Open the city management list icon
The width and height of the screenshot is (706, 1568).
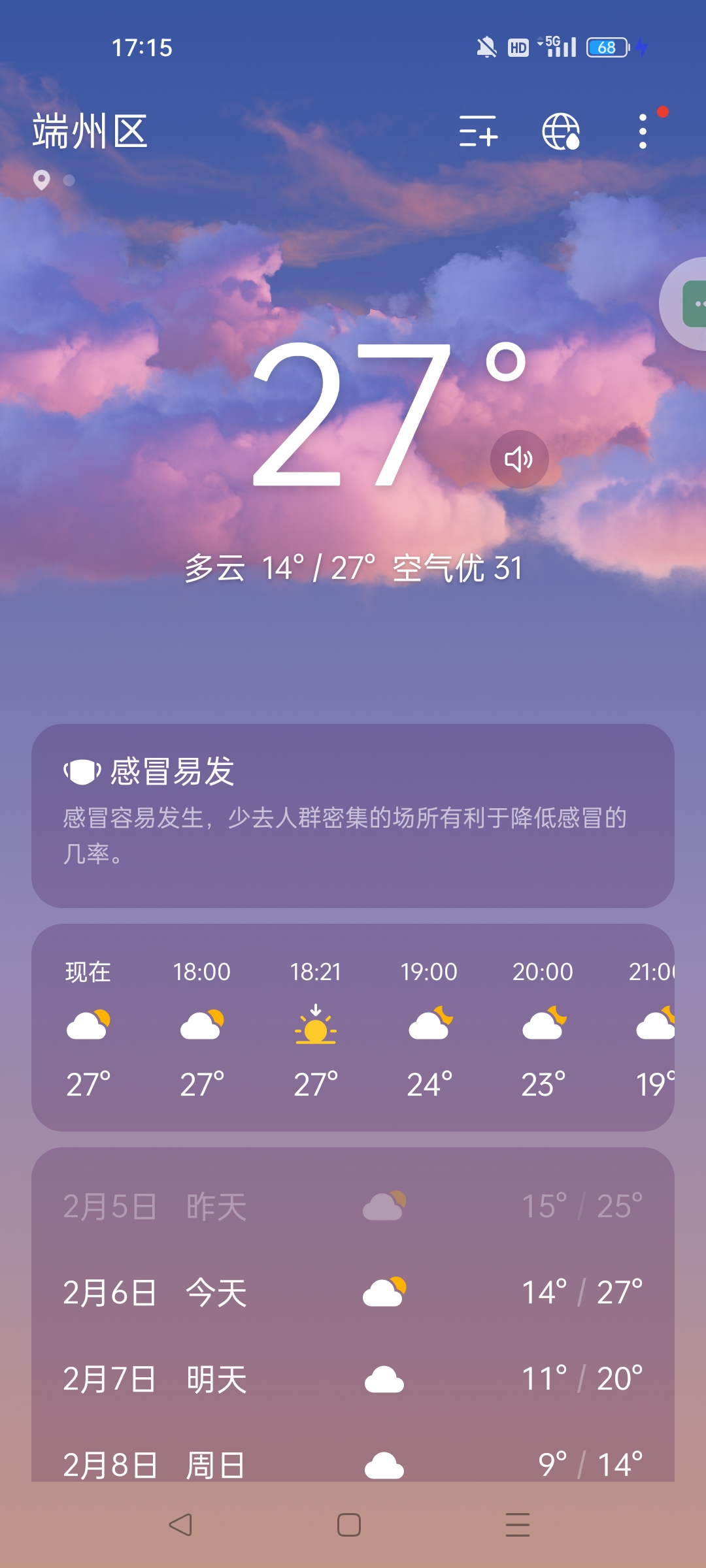479,131
